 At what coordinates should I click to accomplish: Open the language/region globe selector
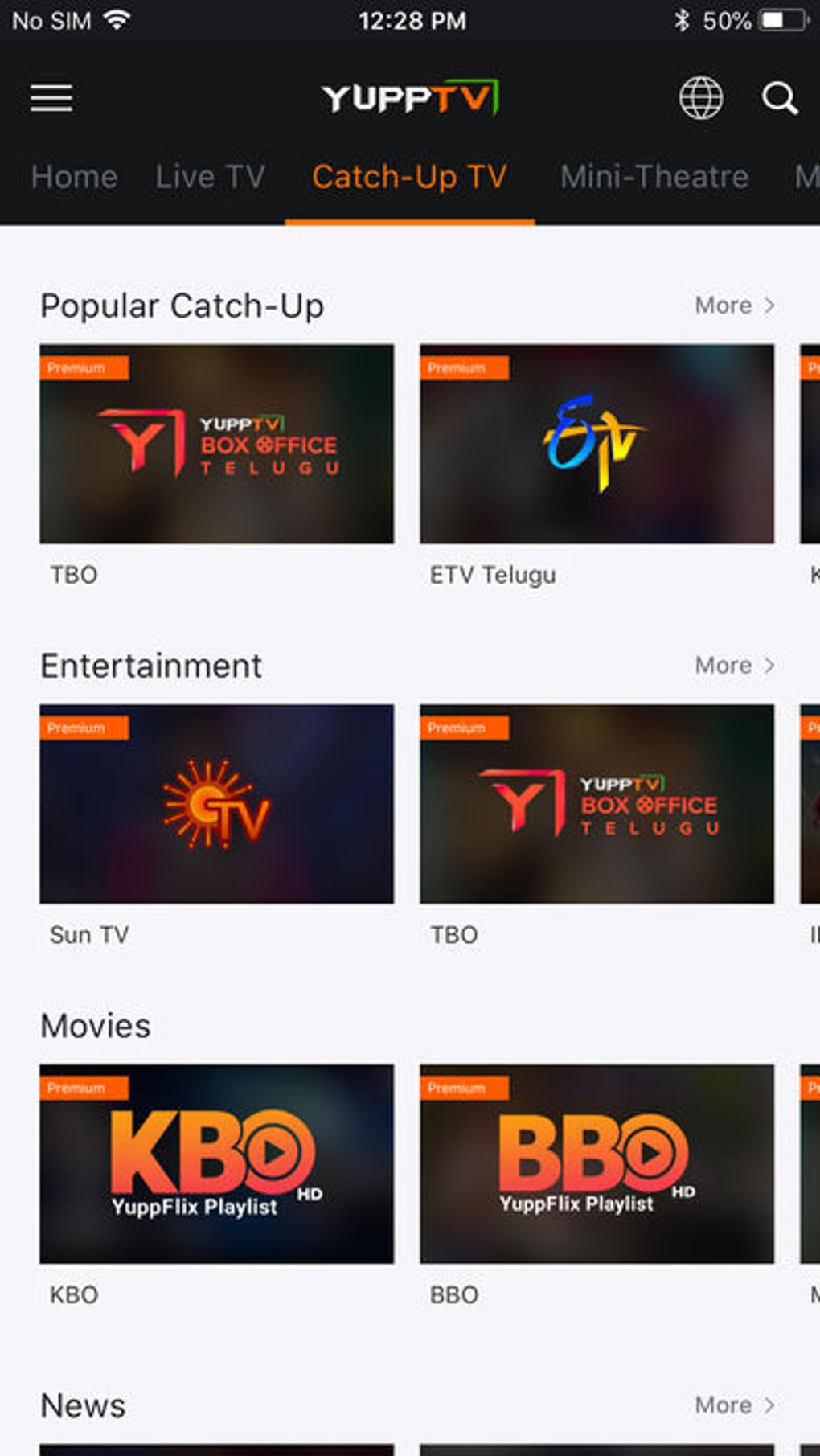699,98
